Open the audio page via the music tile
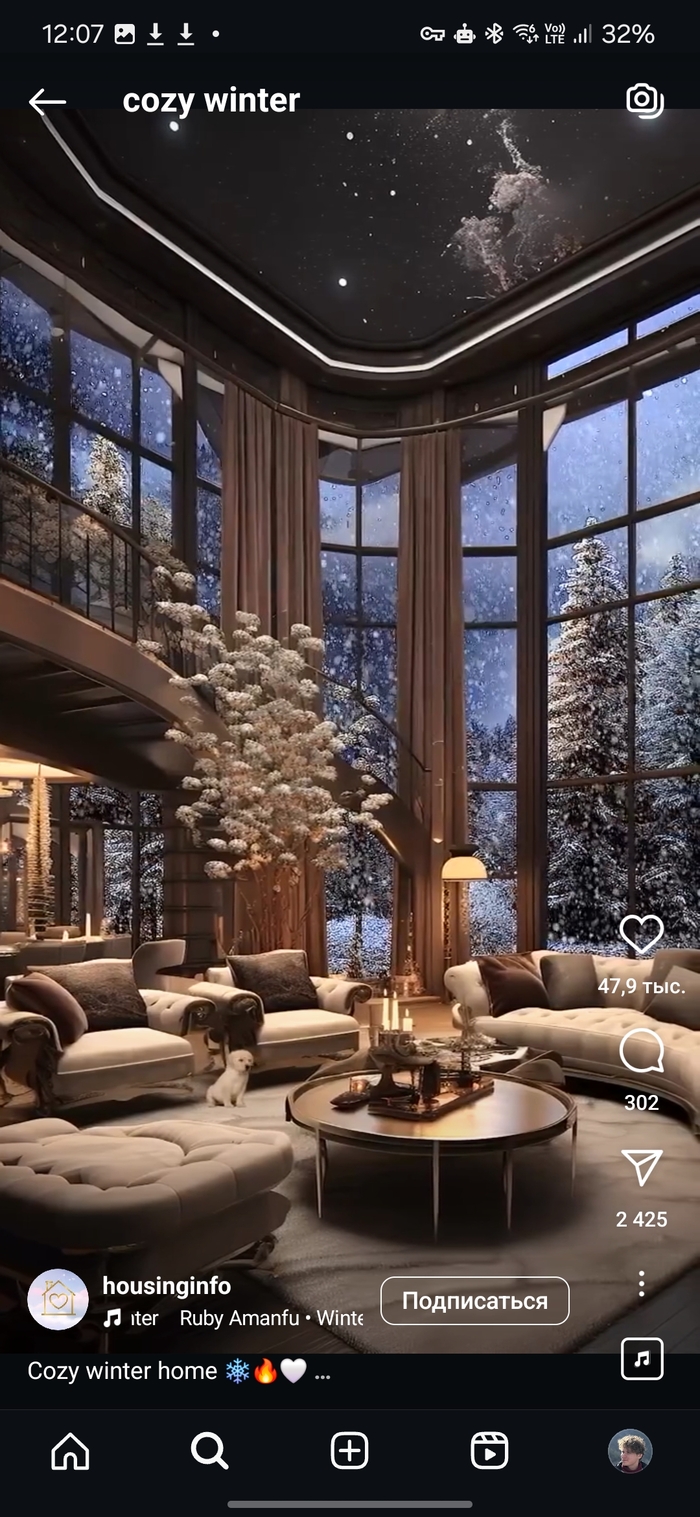 click(x=642, y=1359)
